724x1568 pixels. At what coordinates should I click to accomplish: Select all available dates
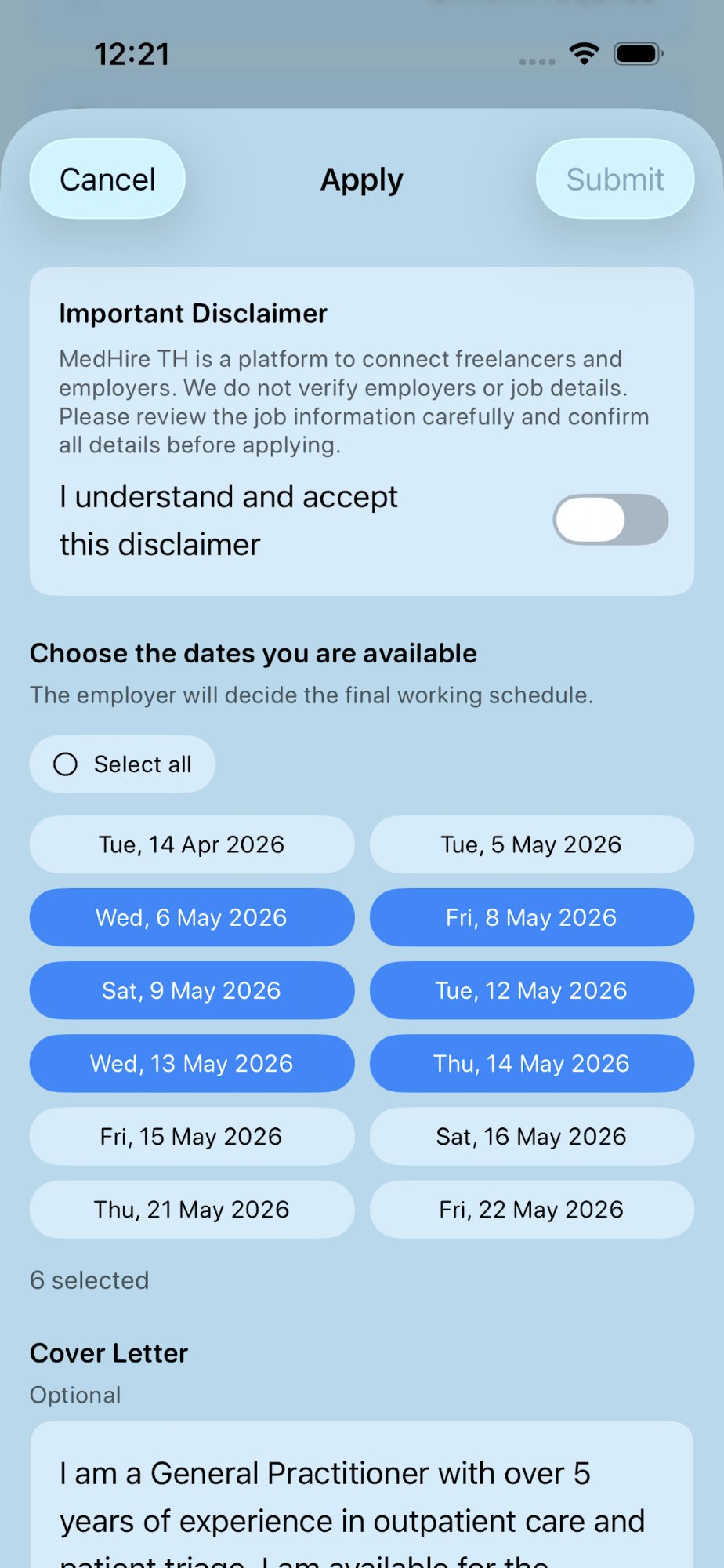[121, 764]
